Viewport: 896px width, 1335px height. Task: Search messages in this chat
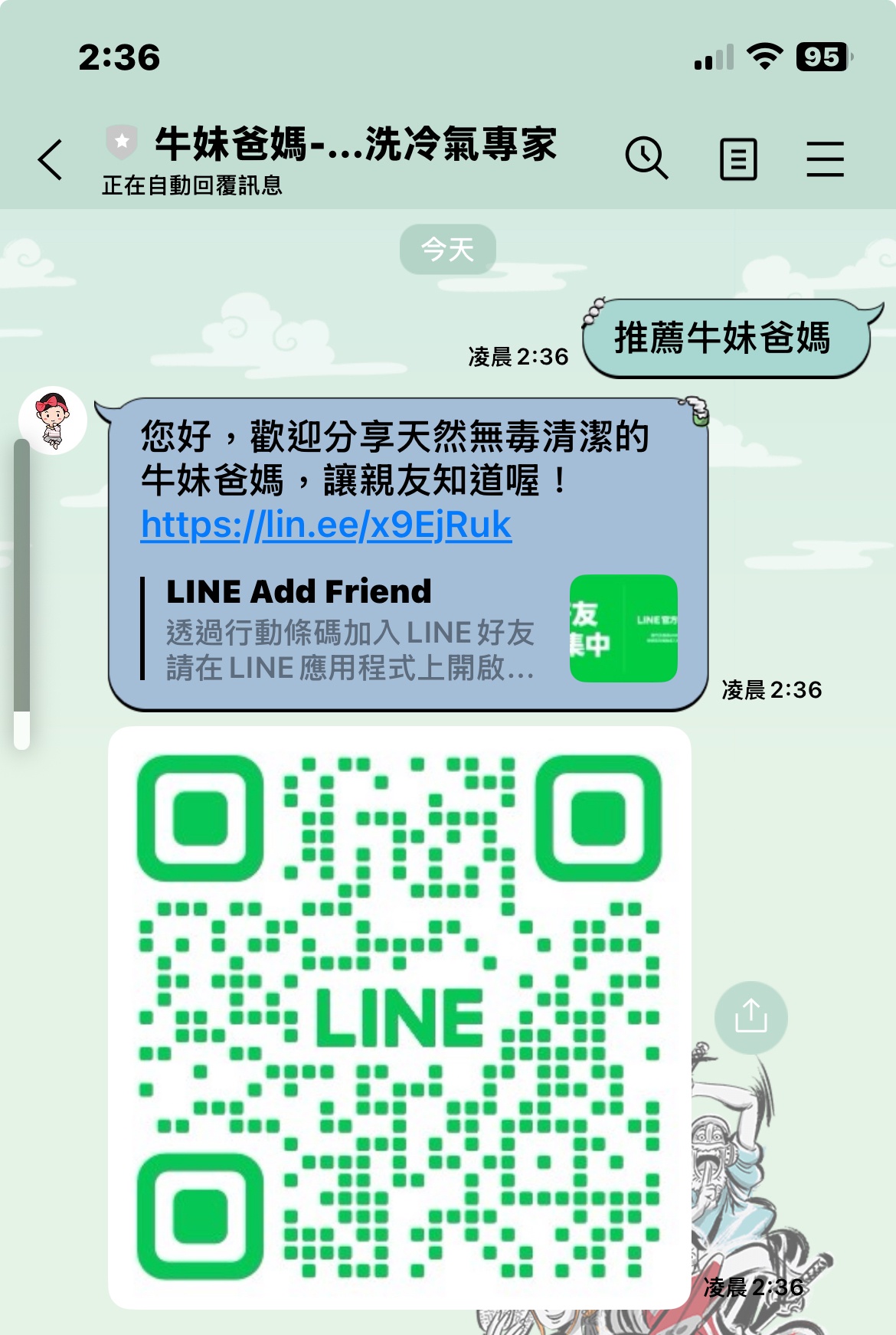(x=646, y=159)
